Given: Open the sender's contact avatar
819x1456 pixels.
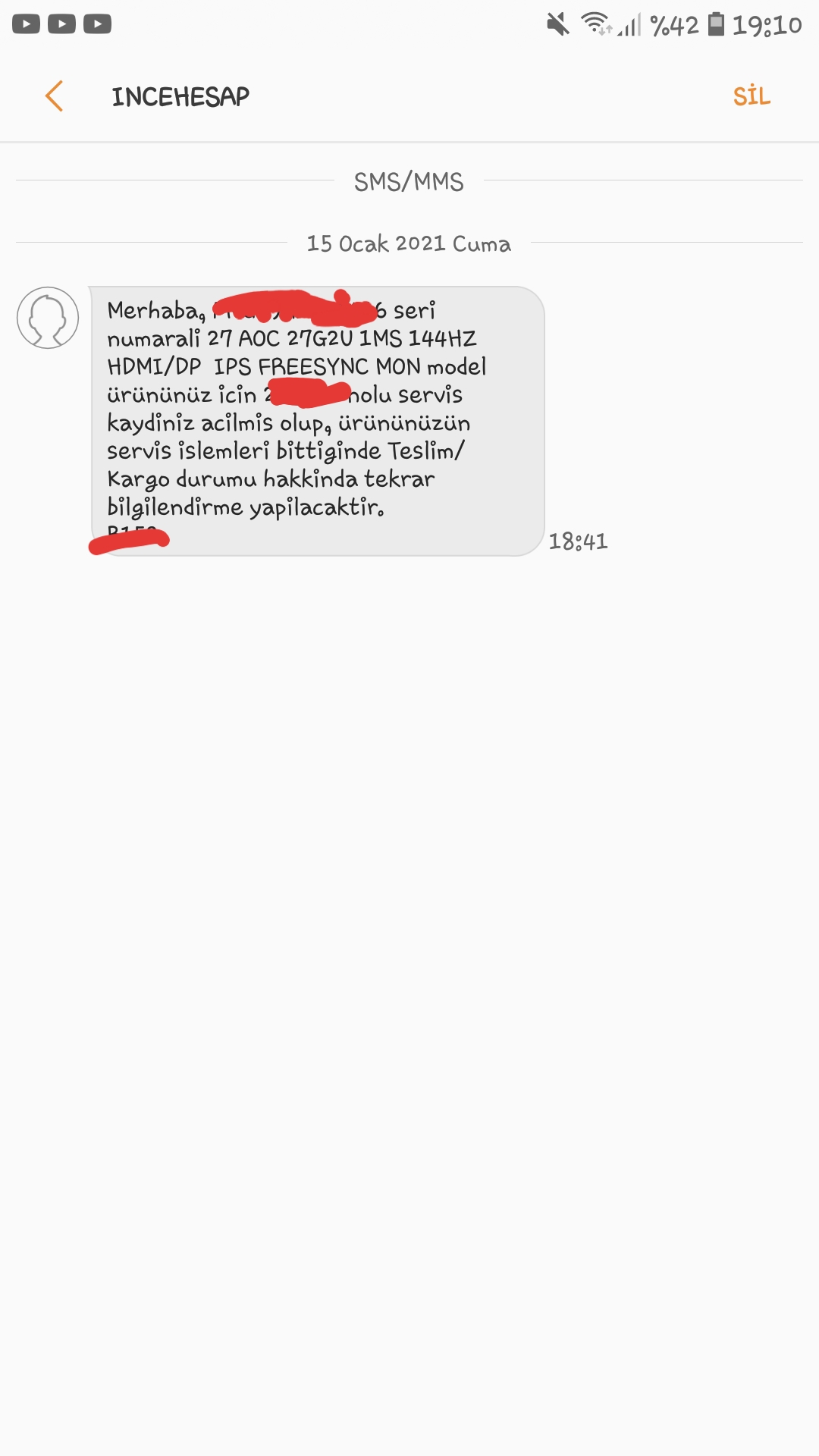Looking at the screenshot, I should (x=48, y=318).
